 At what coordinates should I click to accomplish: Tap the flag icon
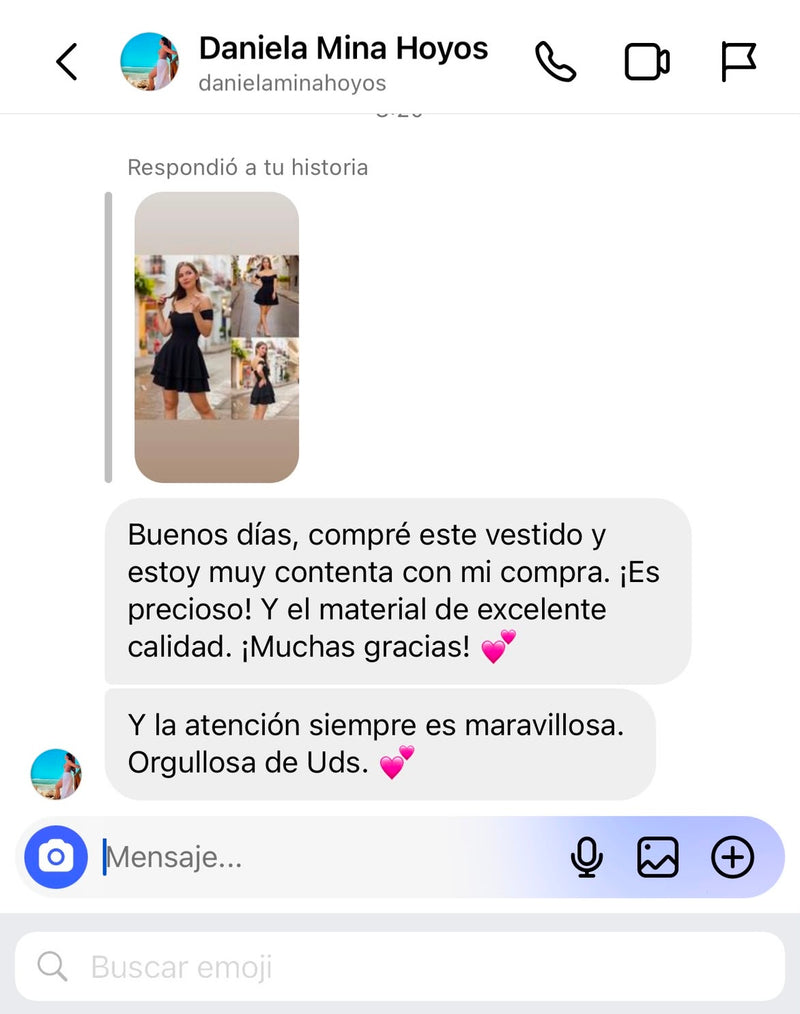pyautogui.click(x=739, y=62)
